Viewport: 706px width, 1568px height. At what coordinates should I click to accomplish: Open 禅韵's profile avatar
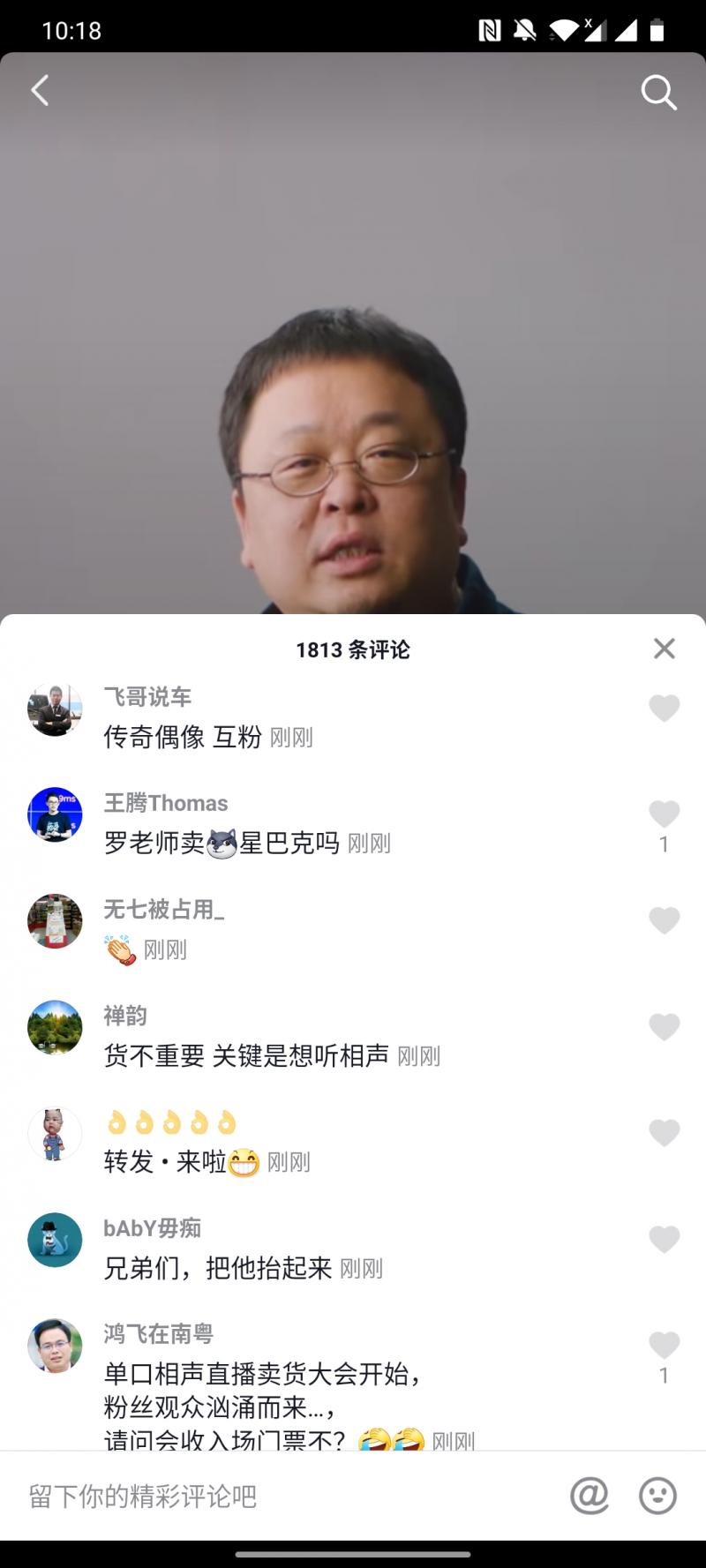click(55, 1027)
